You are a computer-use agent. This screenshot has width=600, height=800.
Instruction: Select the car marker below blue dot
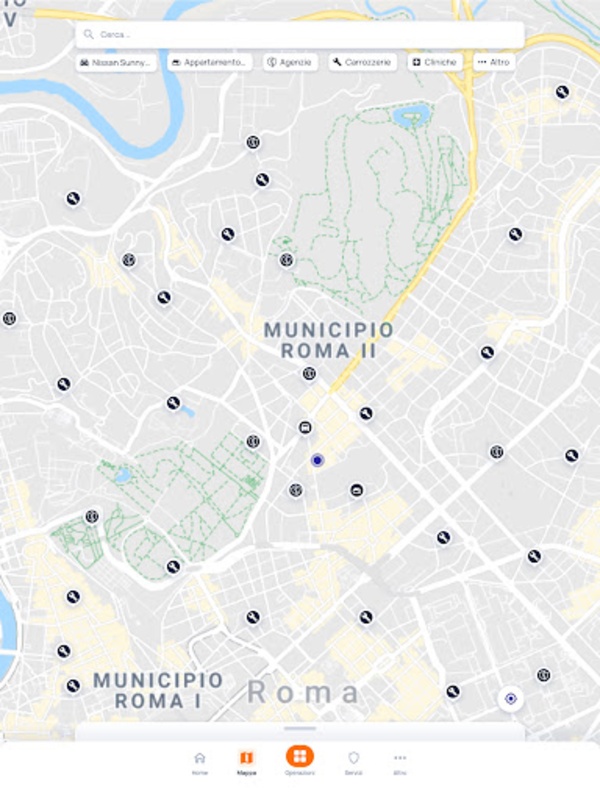356,490
